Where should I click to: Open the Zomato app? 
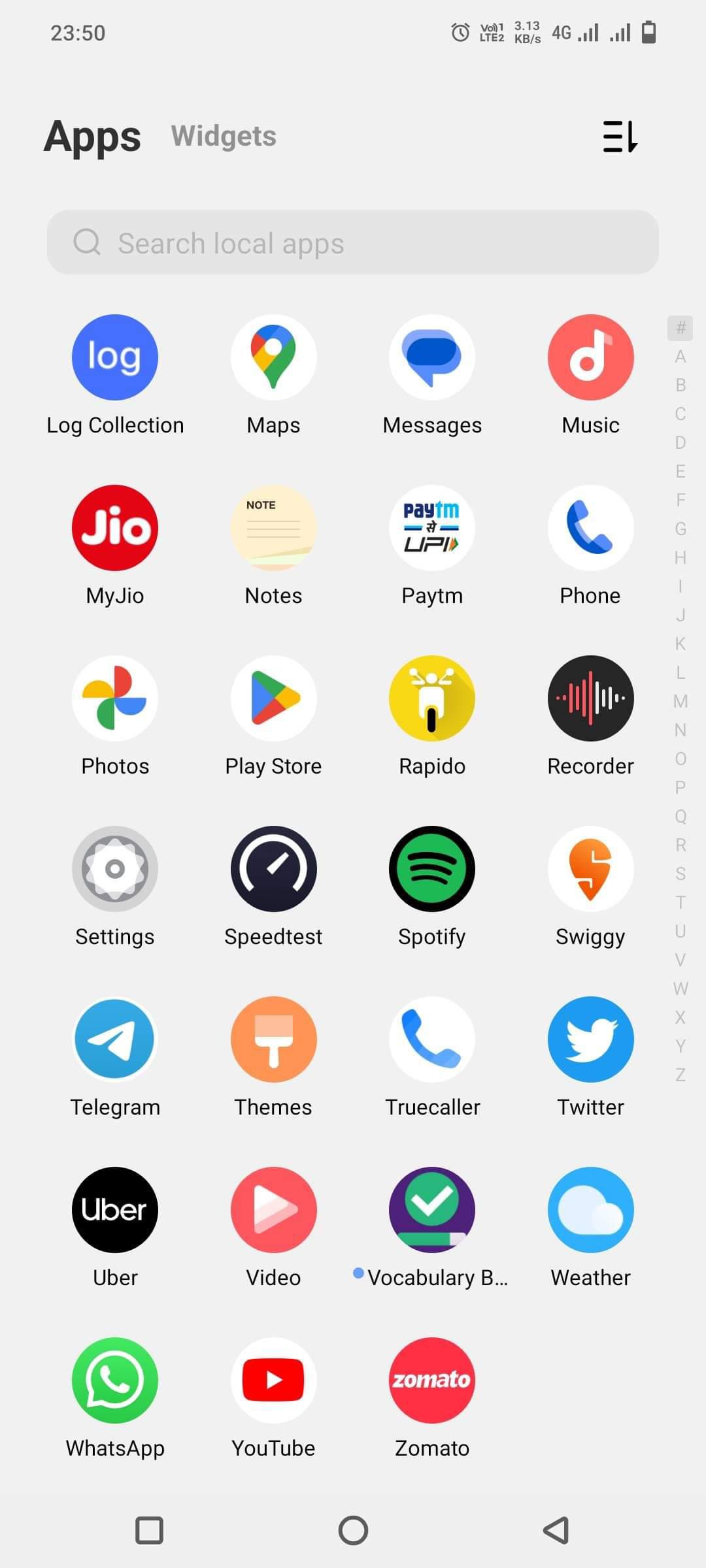click(x=432, y=1380)
